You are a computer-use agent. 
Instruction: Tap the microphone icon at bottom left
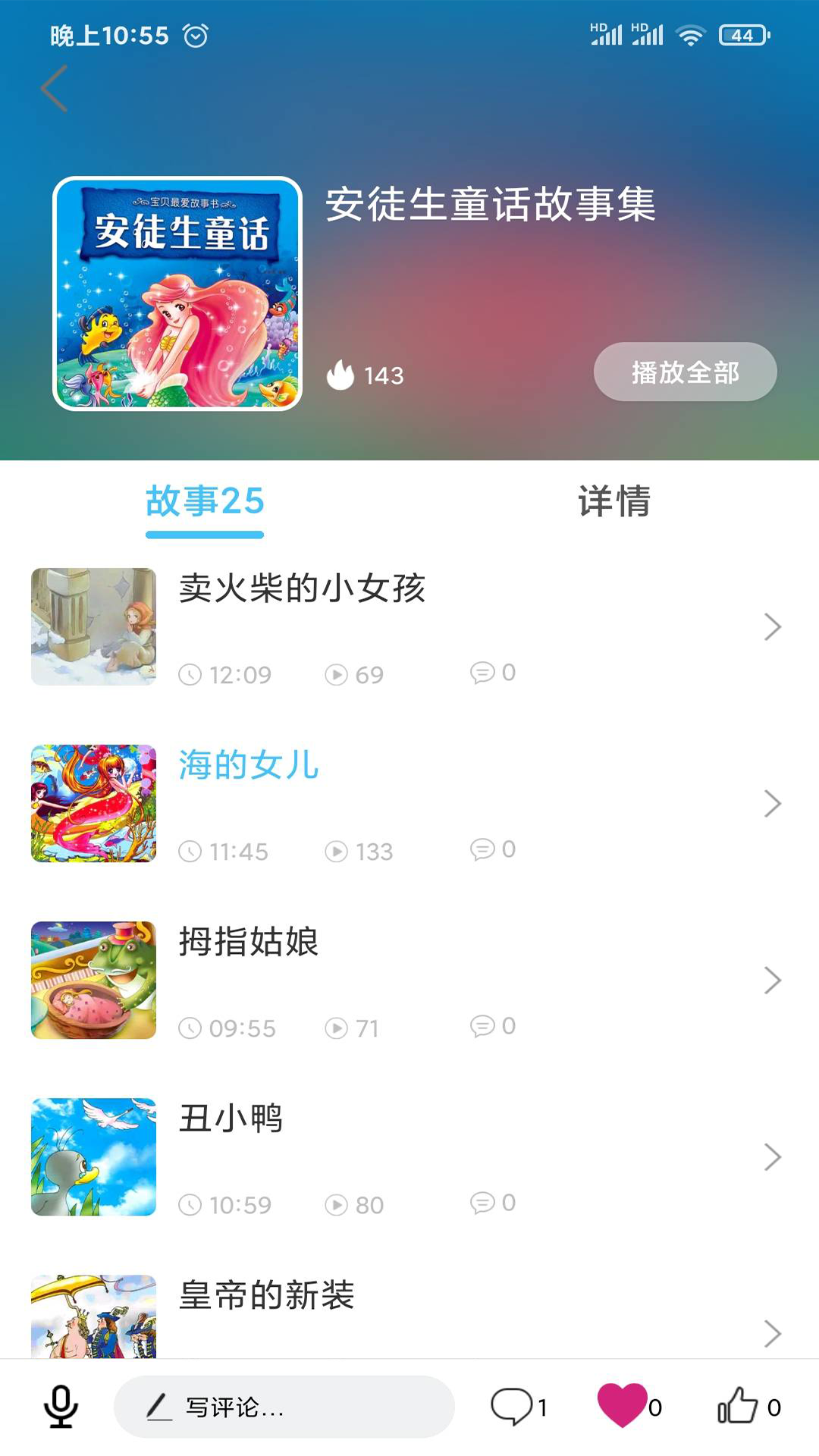click(x=61, y=1407)
